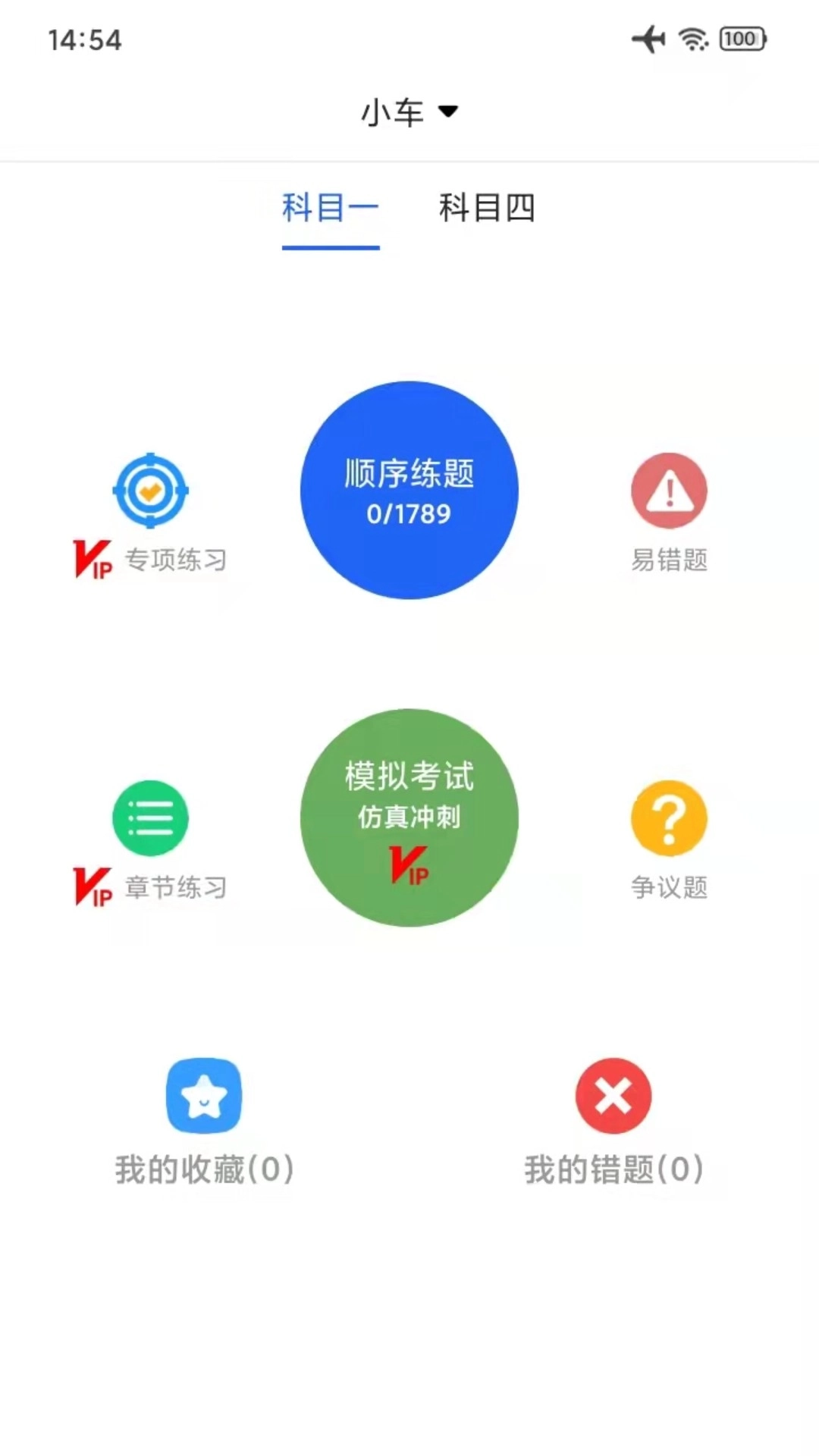Open 我的收藏 star icon
The width and height of the screenshot is (819, 1456).
pyautogui.click(x=203, y=1097)
